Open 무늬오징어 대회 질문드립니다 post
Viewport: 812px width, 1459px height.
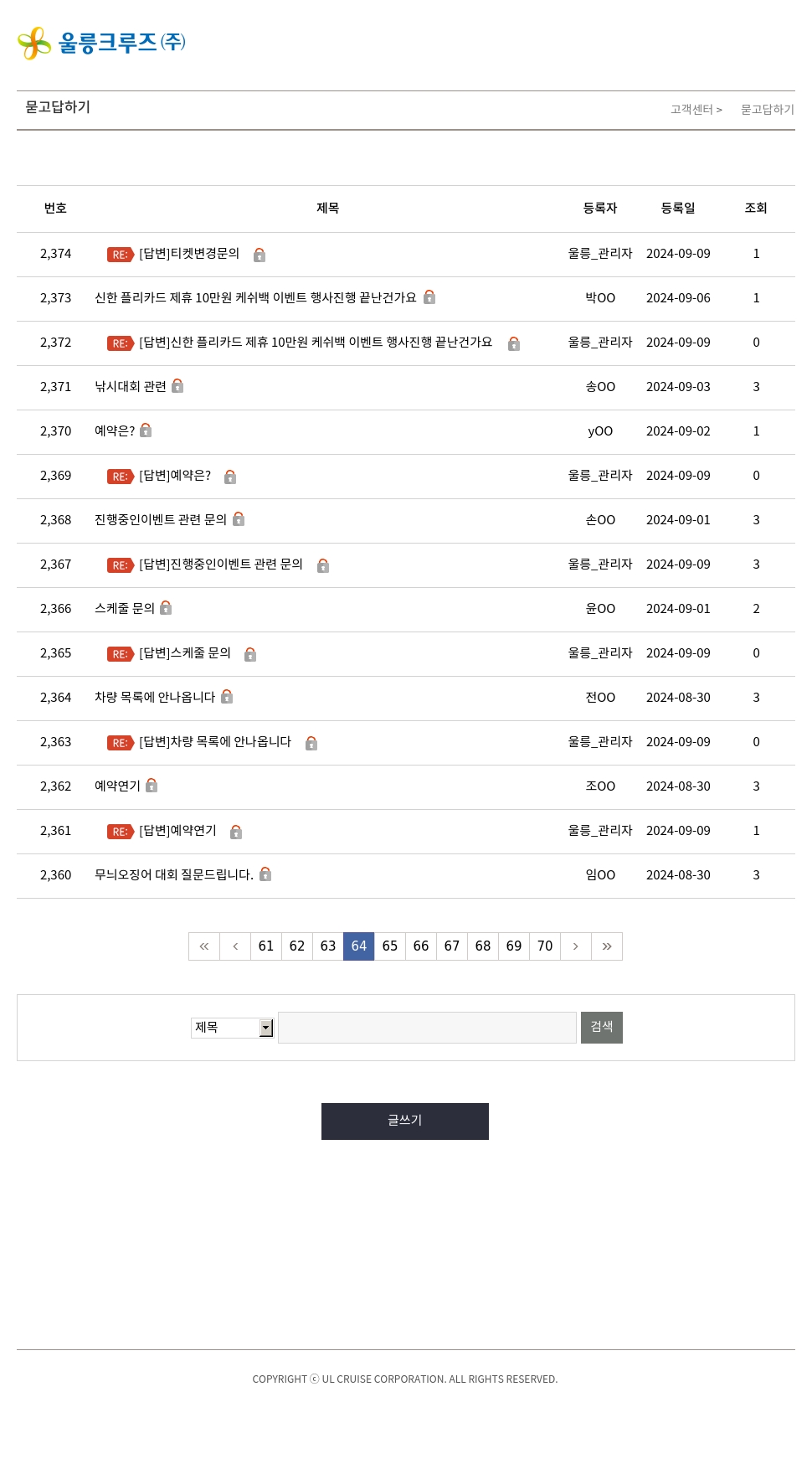coord(174,875)
